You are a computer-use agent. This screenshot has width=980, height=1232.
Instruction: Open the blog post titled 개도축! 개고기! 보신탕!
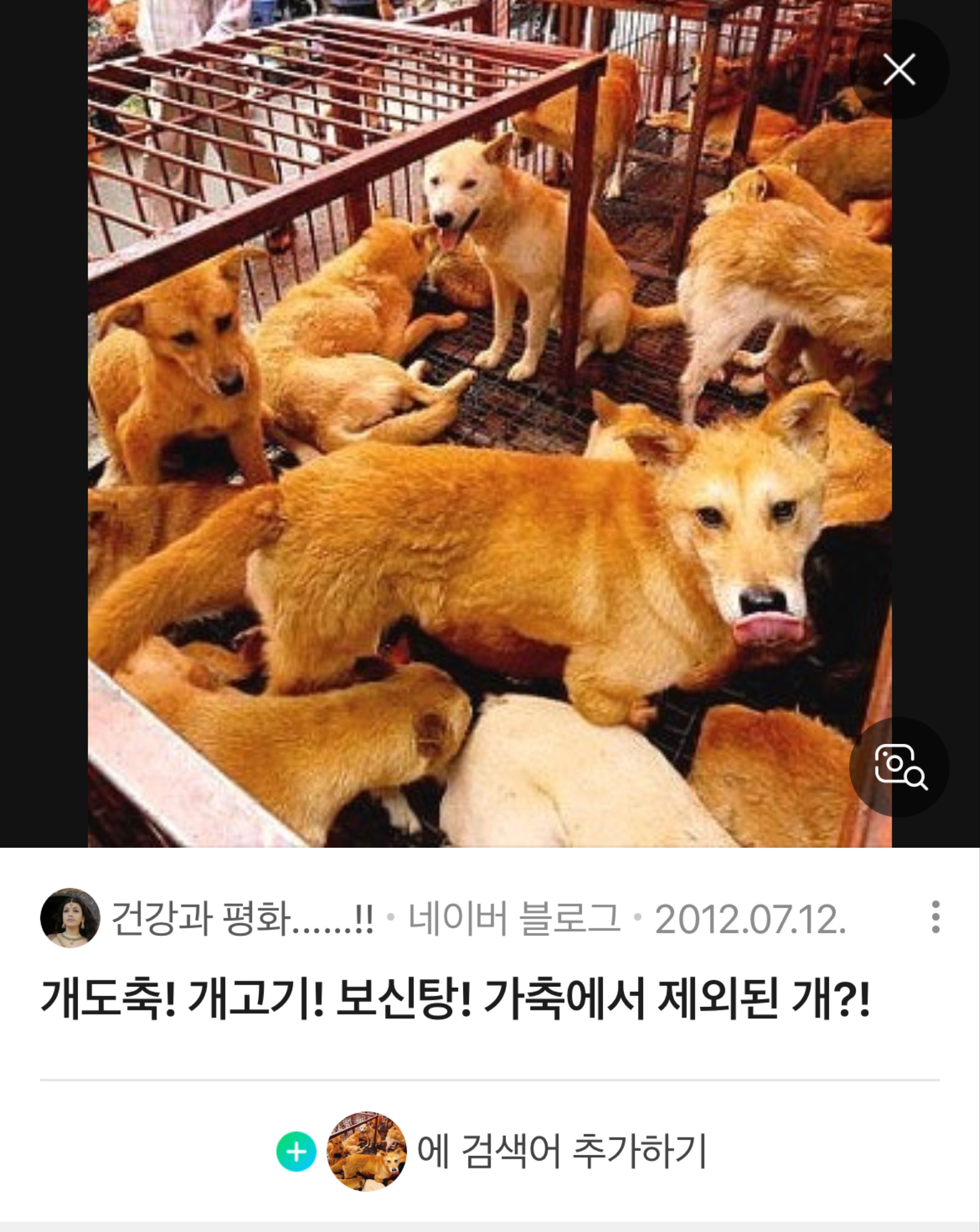[x=455, y=999]
